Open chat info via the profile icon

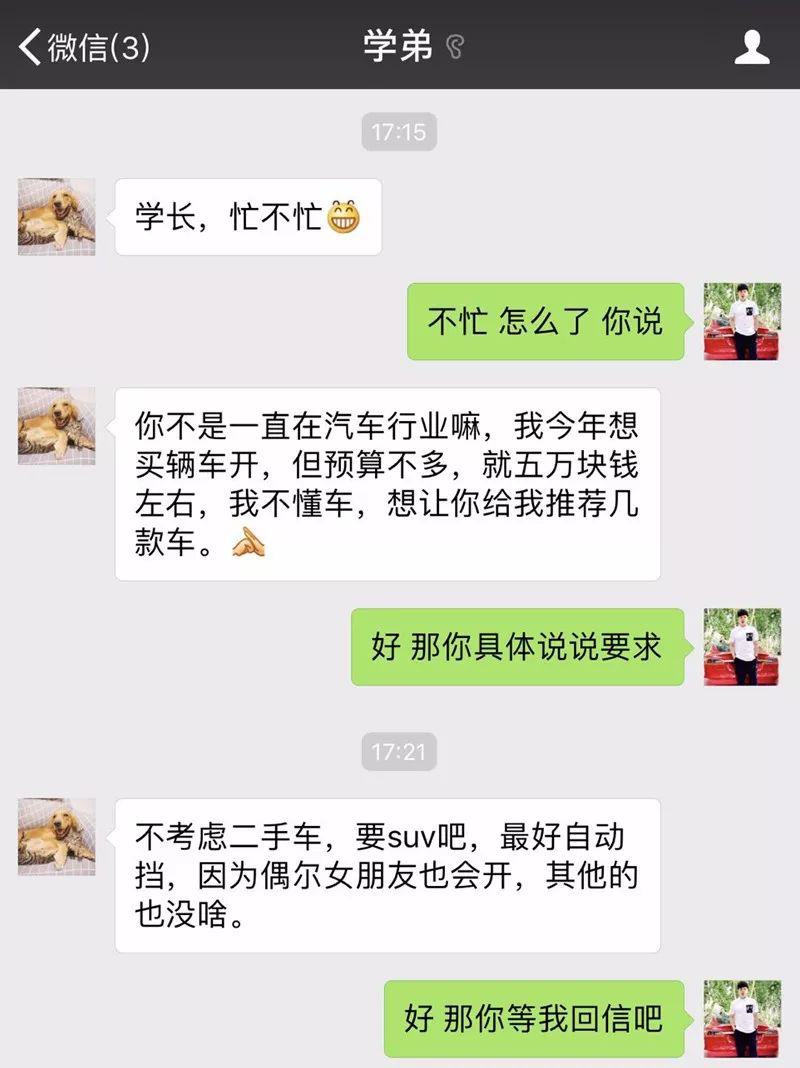click(752, 46)
